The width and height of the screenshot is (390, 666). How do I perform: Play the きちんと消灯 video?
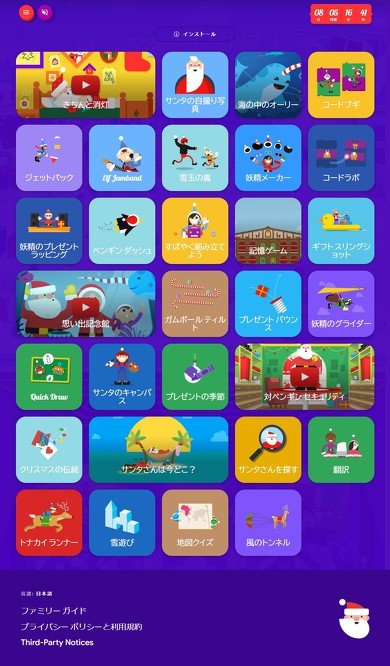click(86, 85)
